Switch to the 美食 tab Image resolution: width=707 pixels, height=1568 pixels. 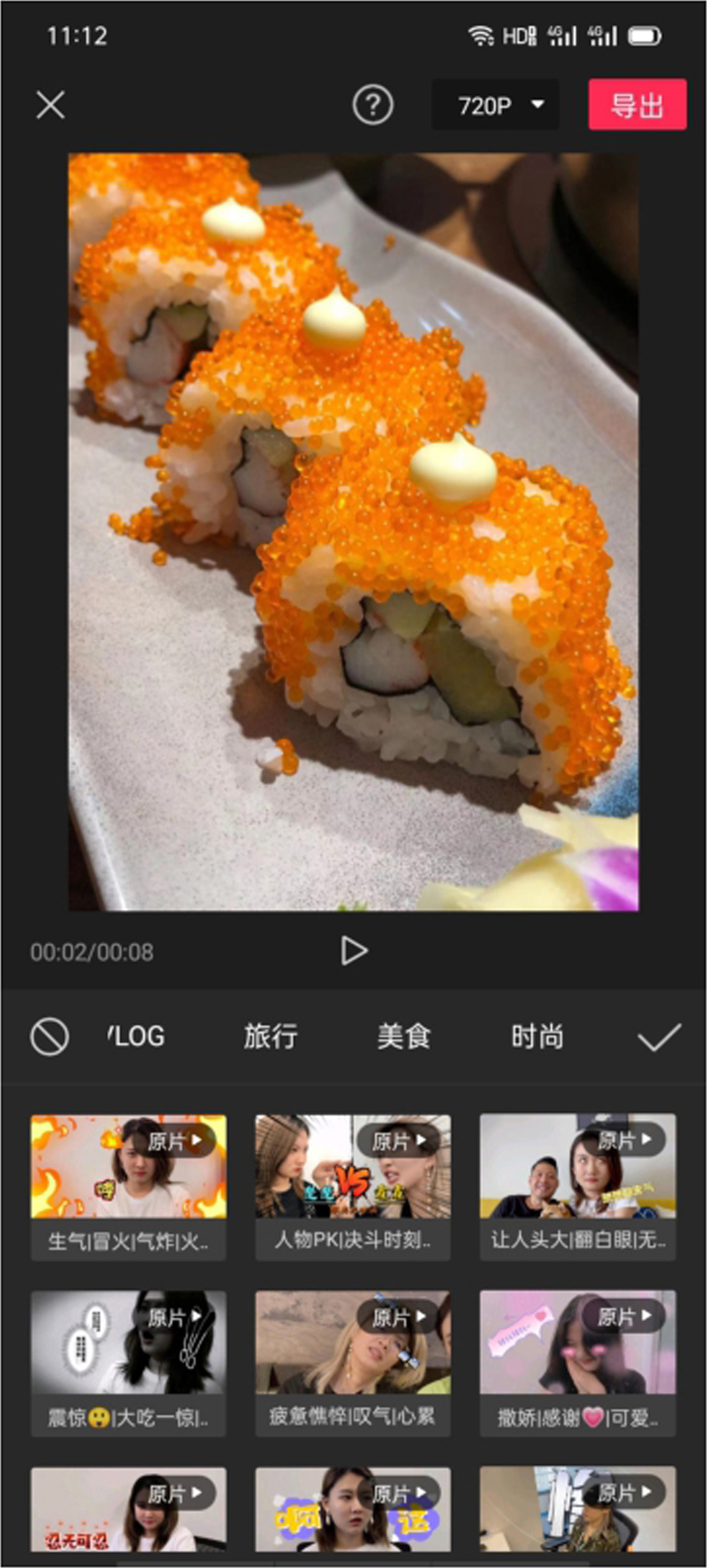(x=404, y=1036)
